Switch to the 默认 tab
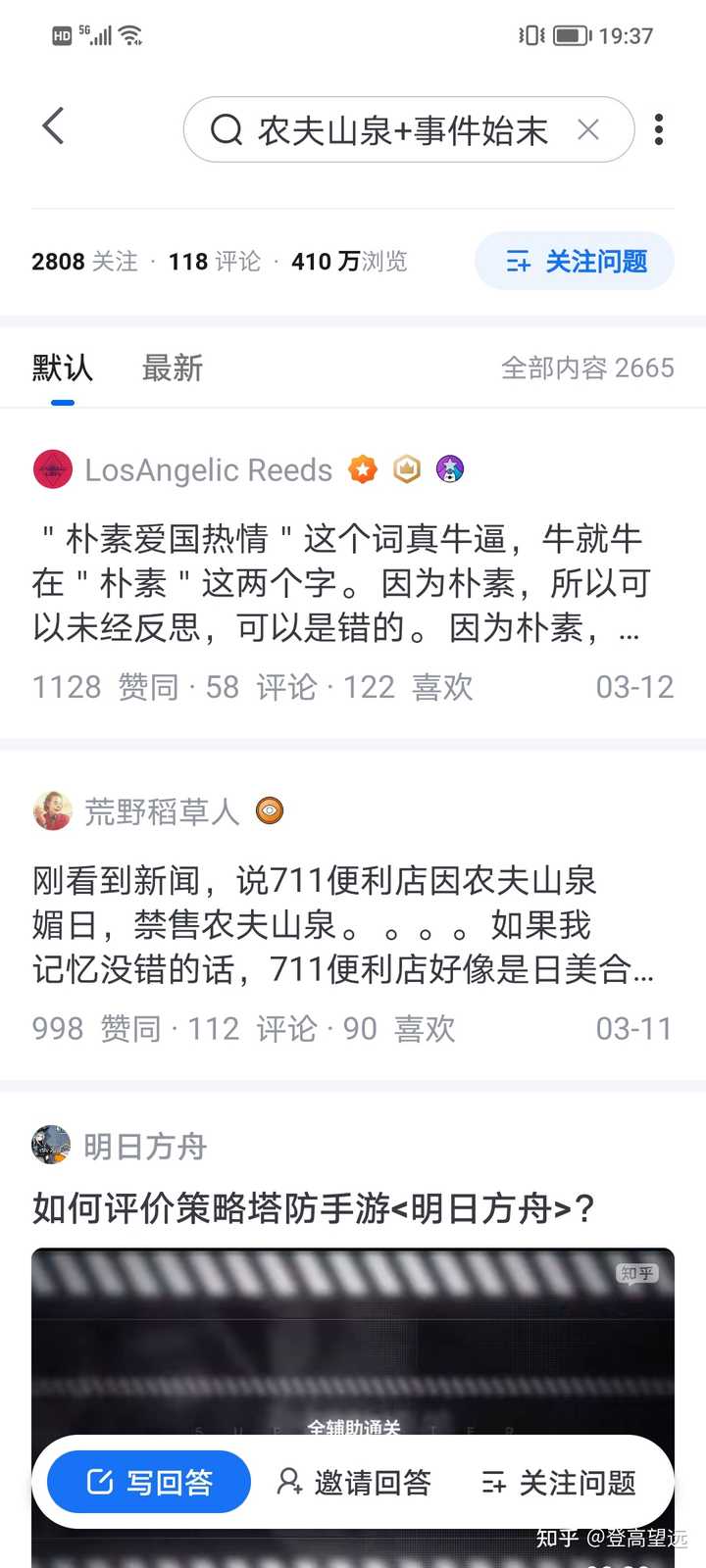Viewport: 706px width, 1568px height. coord(63,368)
